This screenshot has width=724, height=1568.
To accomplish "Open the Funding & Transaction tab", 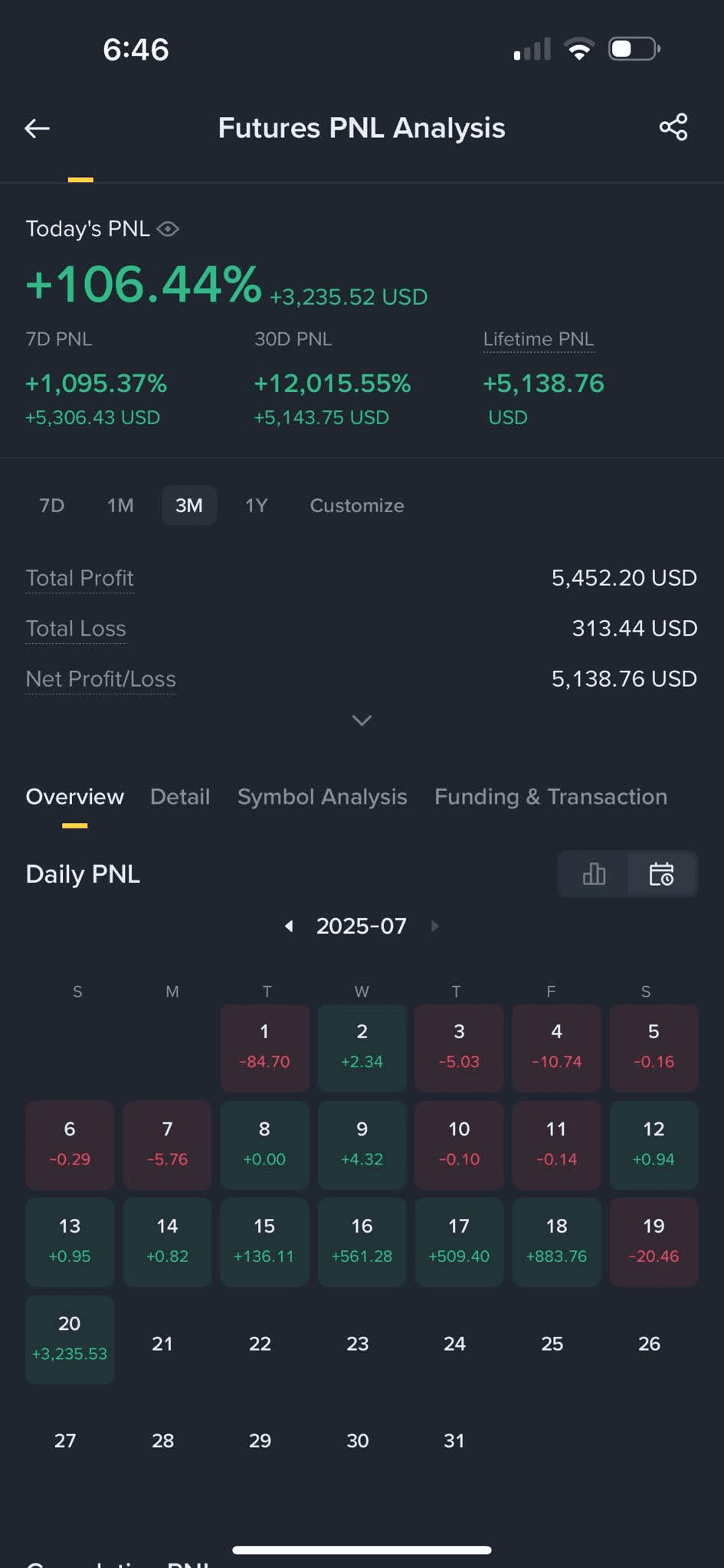I will [x=550, y=797].
